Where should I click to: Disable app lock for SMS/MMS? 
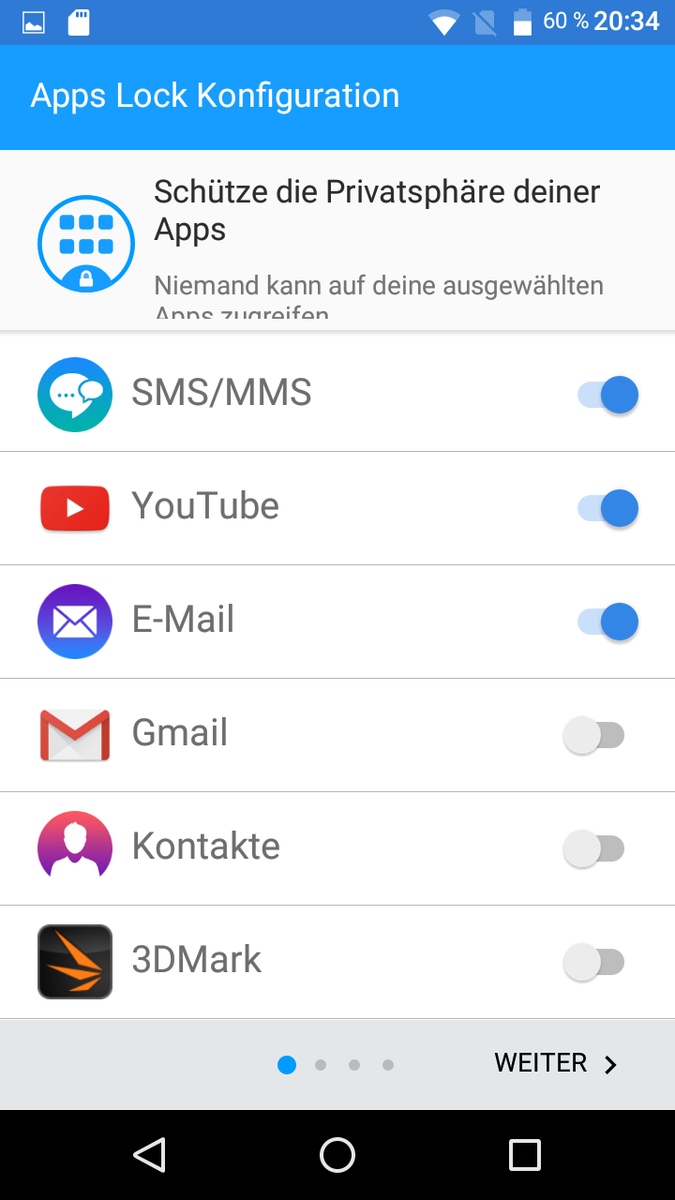point(607,395)
